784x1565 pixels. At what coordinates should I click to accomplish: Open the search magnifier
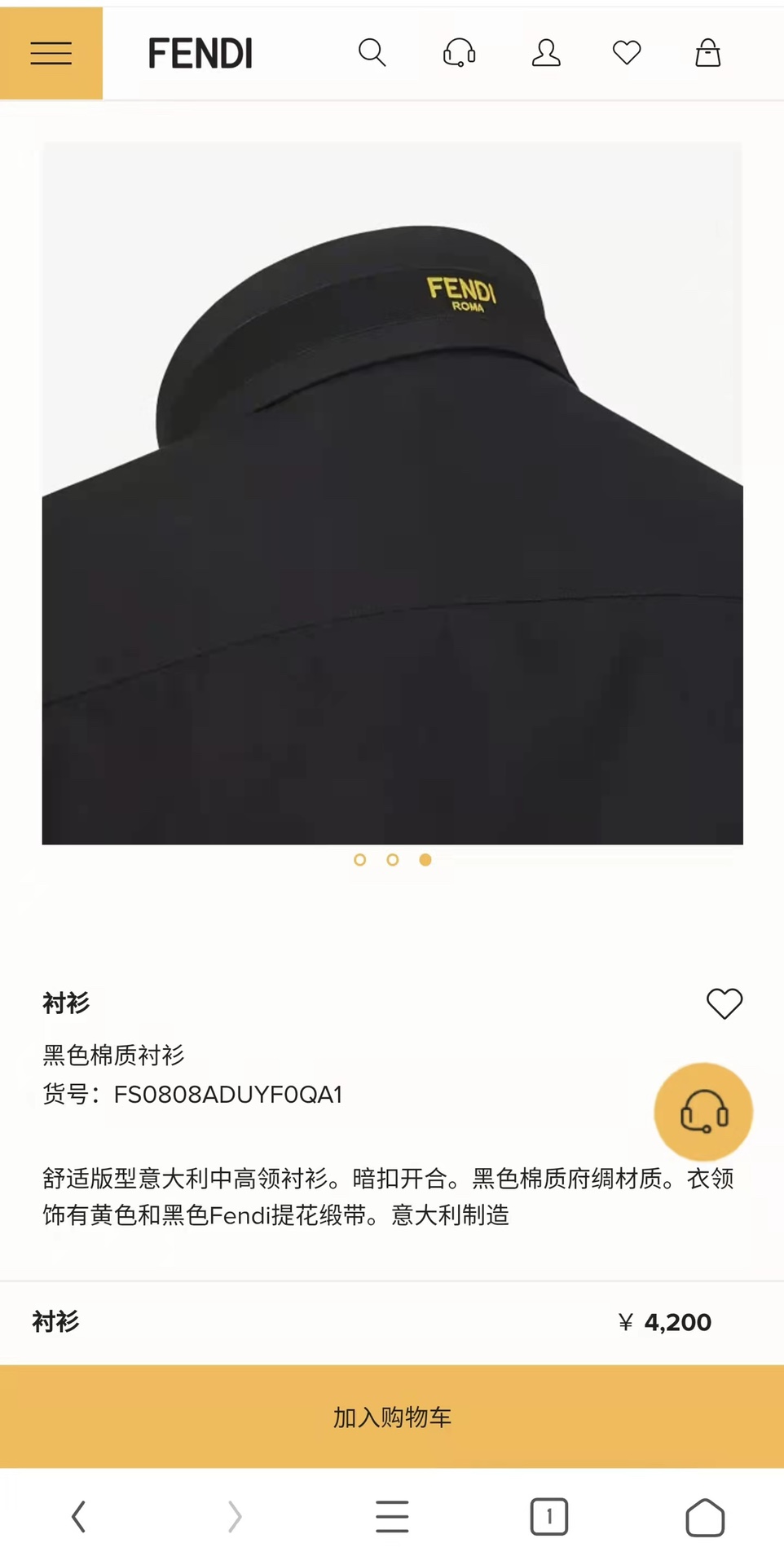[372, 53]
